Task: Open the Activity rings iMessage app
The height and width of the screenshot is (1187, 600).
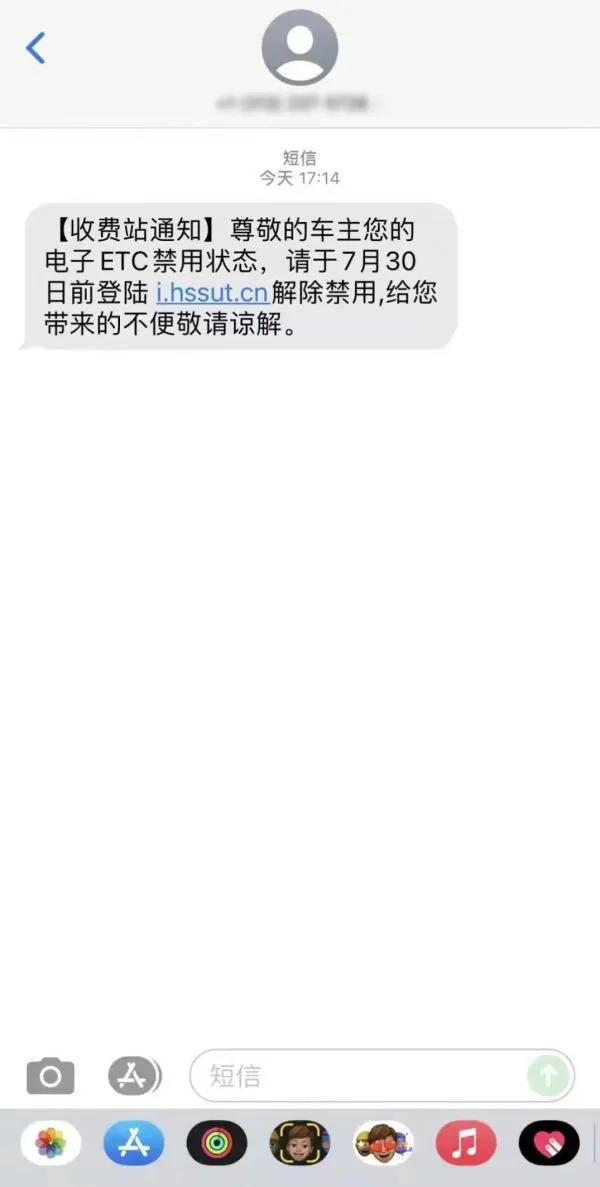Action: coord(216,1142)
